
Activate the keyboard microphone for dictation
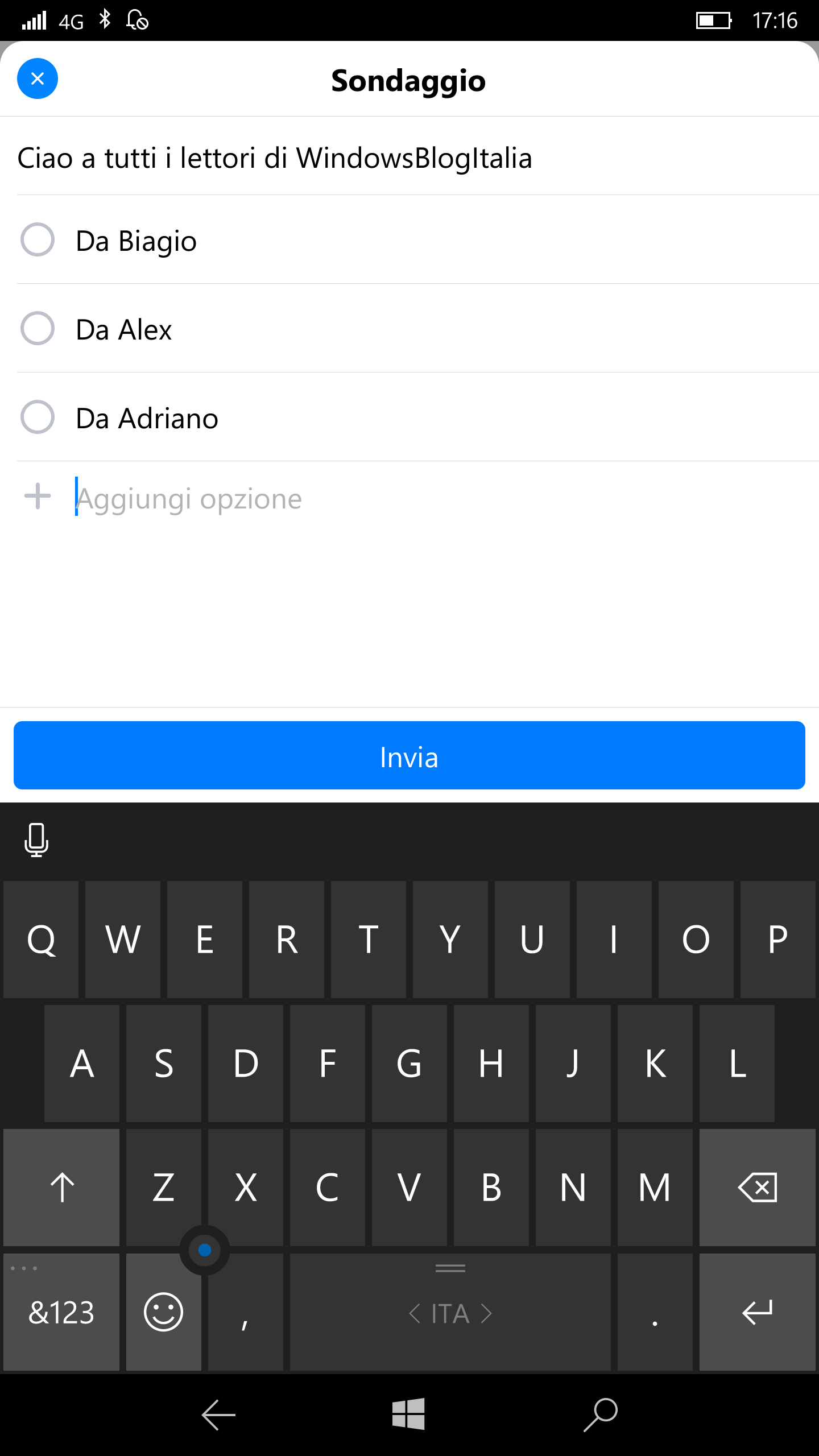(x=36, y=840)
